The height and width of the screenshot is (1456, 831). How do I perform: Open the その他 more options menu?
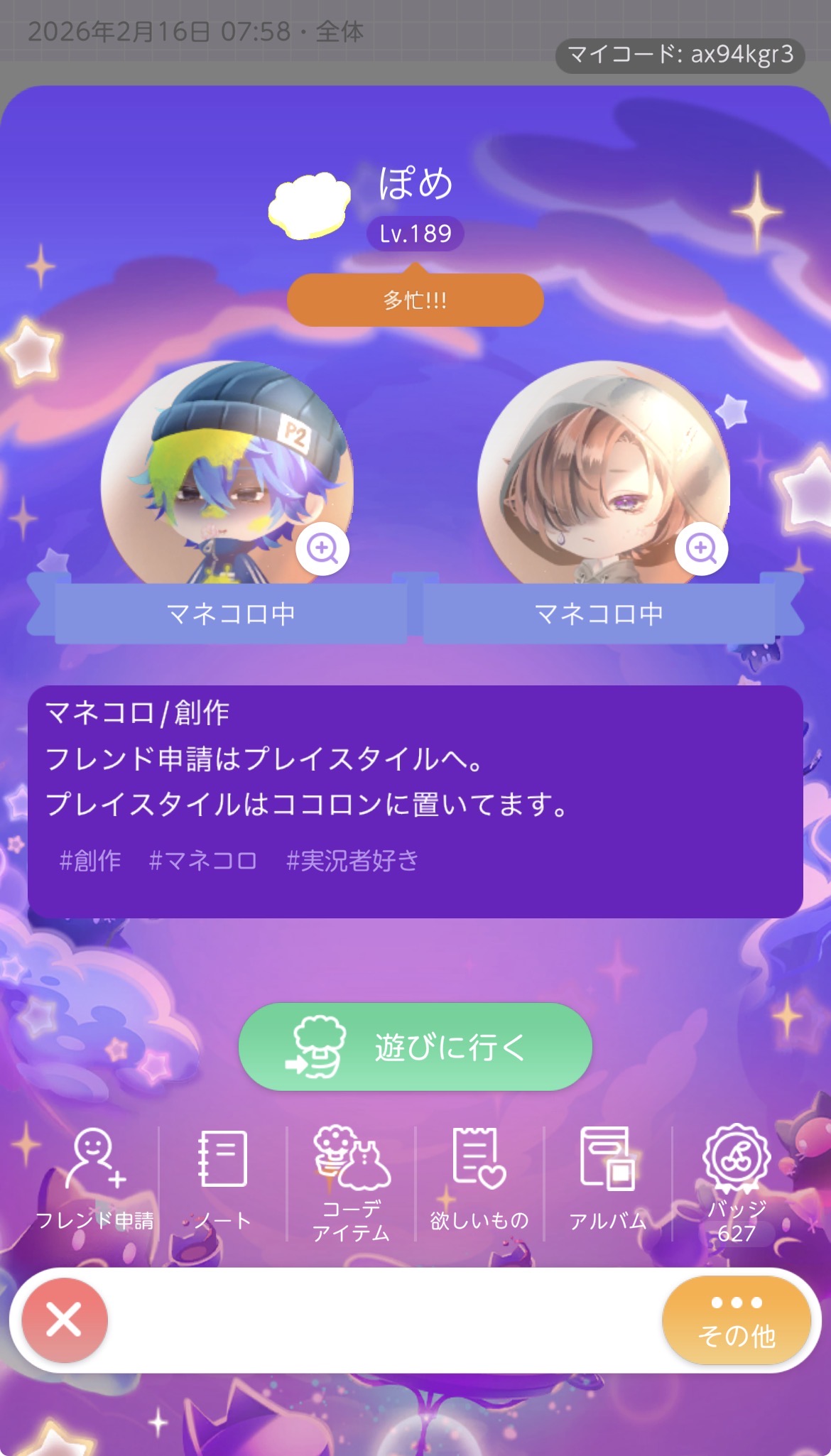point(737,1320)
